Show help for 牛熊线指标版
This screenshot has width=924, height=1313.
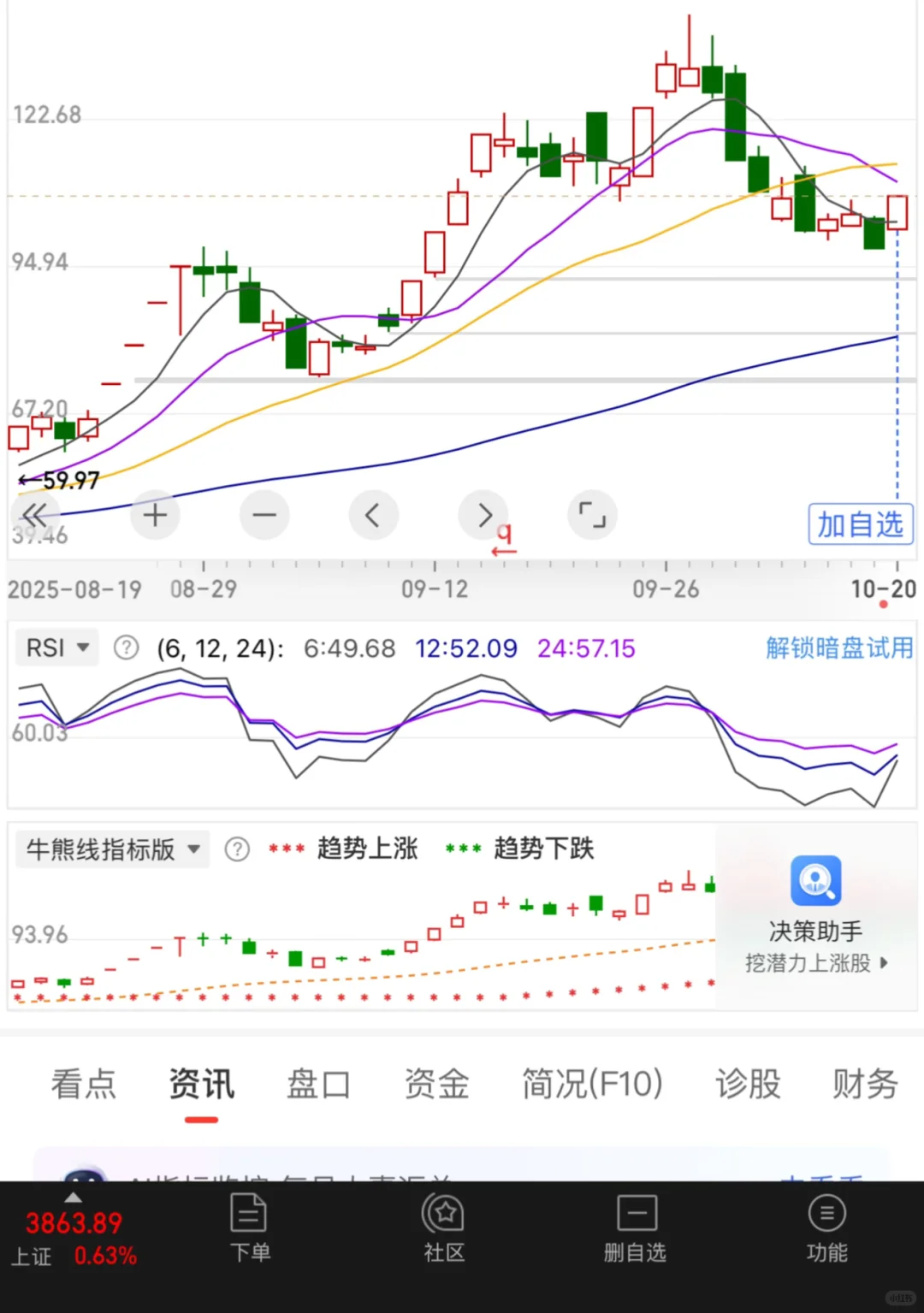[x=237, y=849]
